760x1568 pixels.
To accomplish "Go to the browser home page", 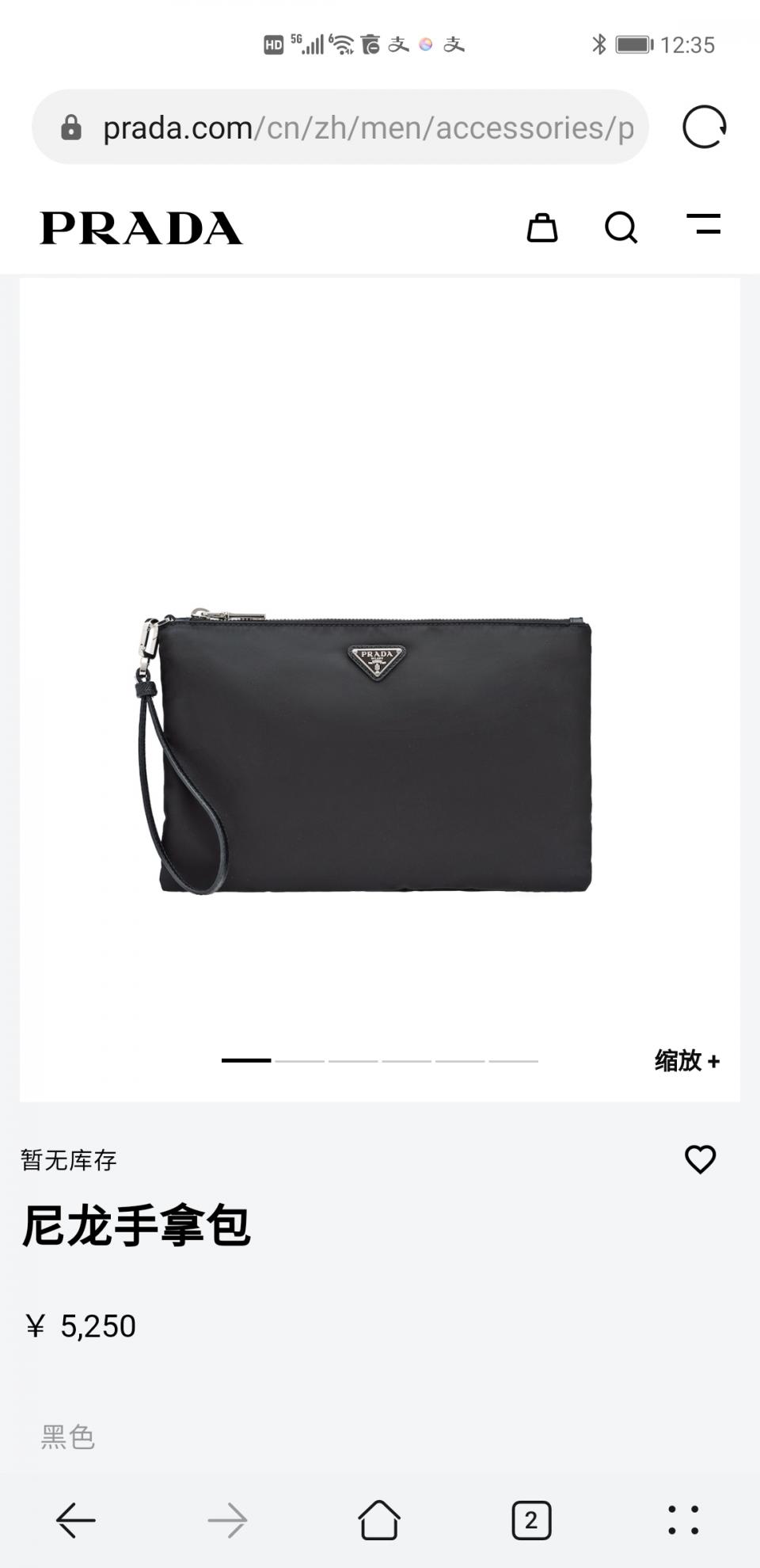I will pos(379,1520).
